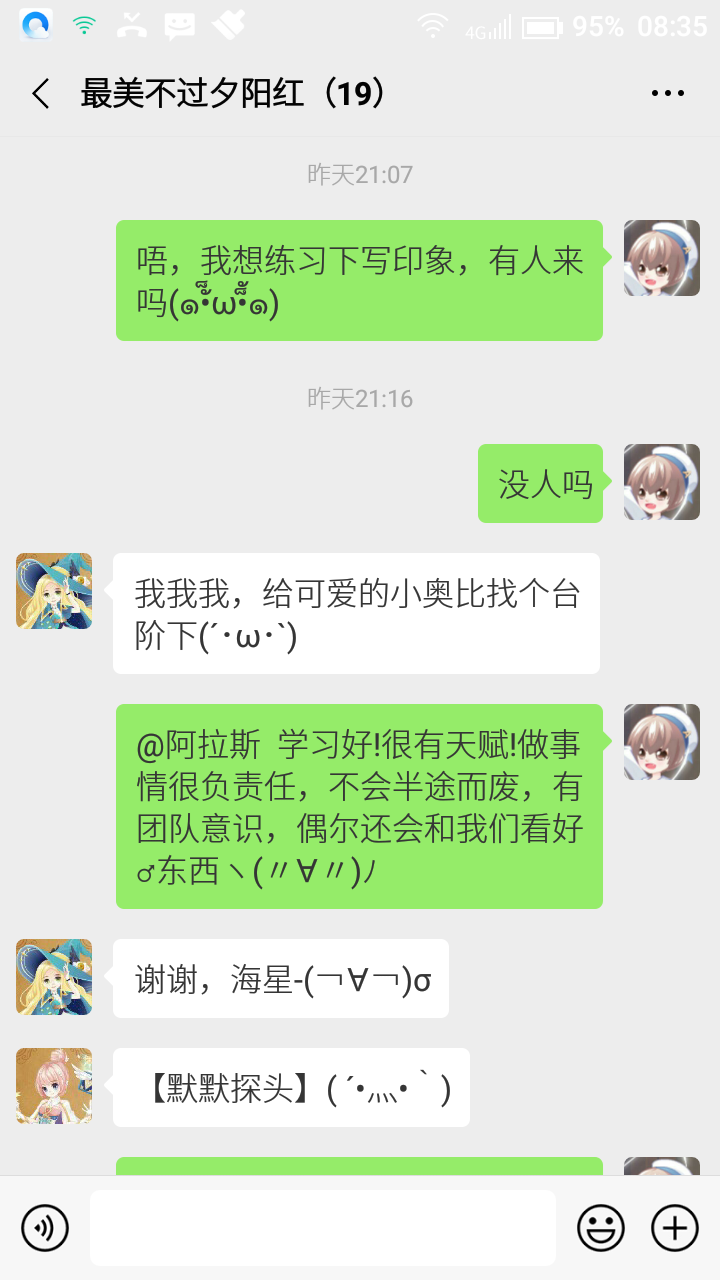
Task: Tap avatar beside "唔，我想练习下写印象" message
Action: pyautogui.click(x=661, y=258)
